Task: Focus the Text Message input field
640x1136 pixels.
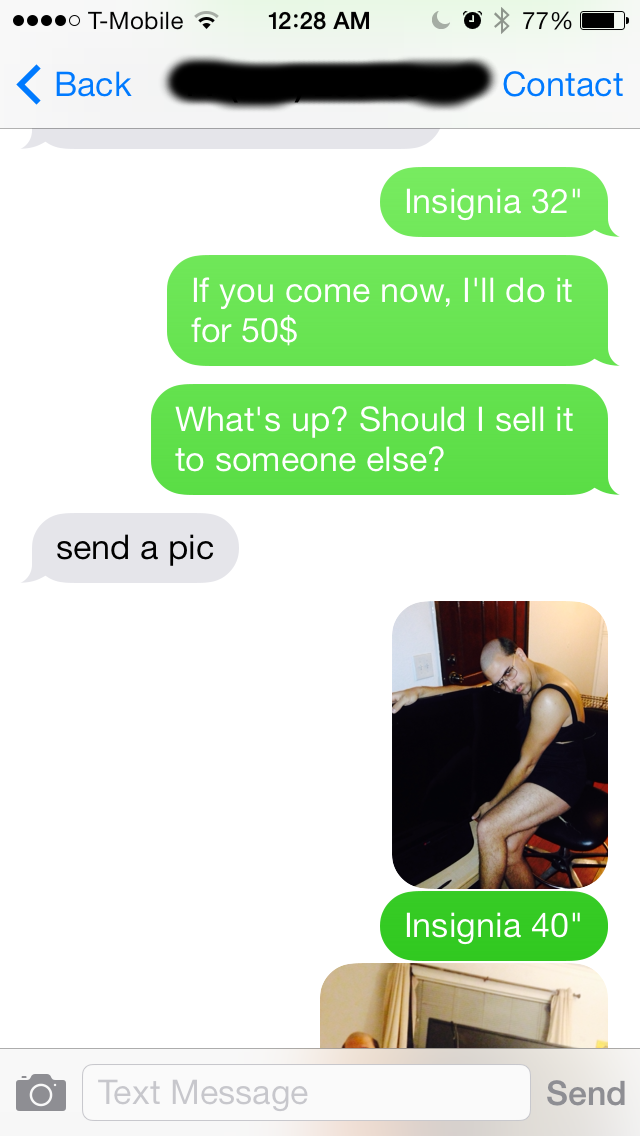Action: tap(306, 1093)
